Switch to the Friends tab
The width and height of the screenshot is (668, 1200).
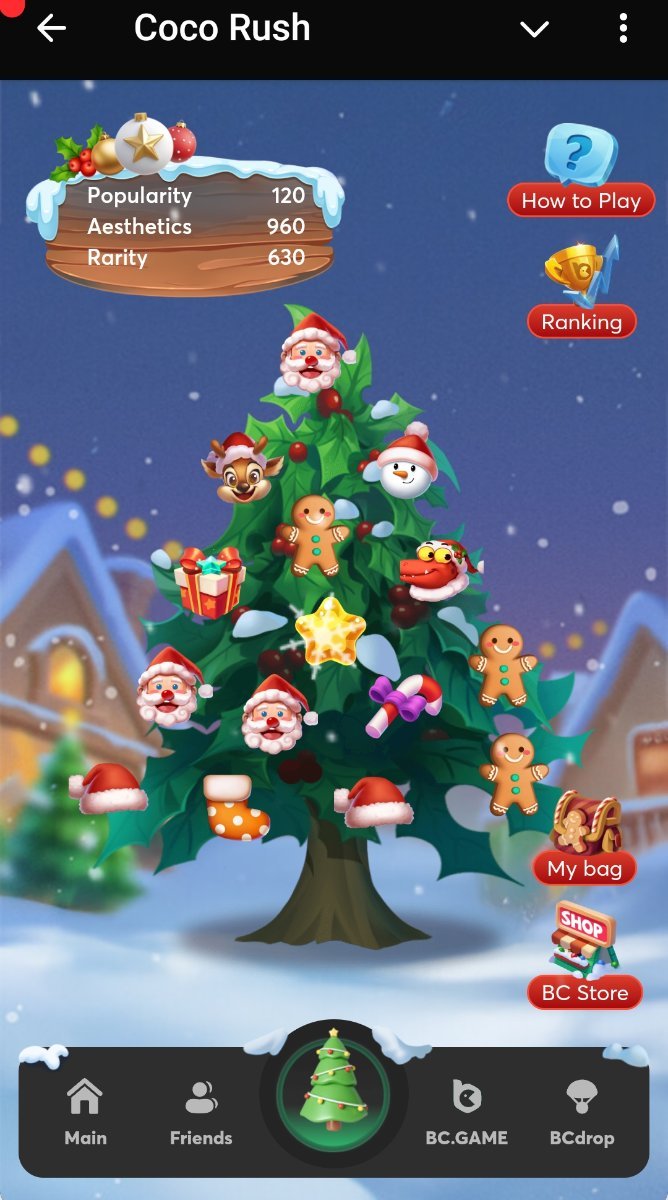coord(201,1112)
